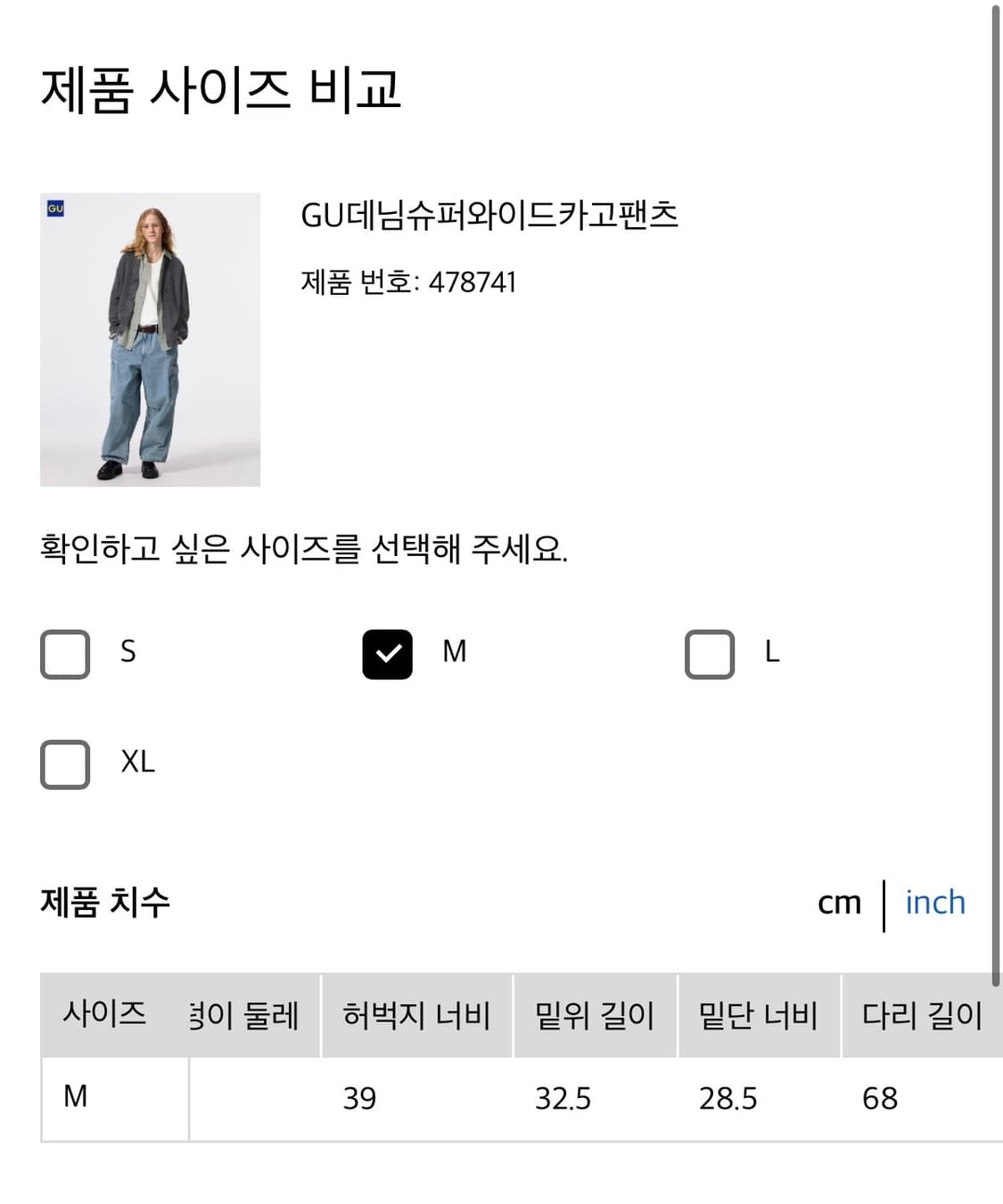This screenshot has height=1204, width=1003.
Task: Click the thigh width value 39
Action: pos(359,1100)
